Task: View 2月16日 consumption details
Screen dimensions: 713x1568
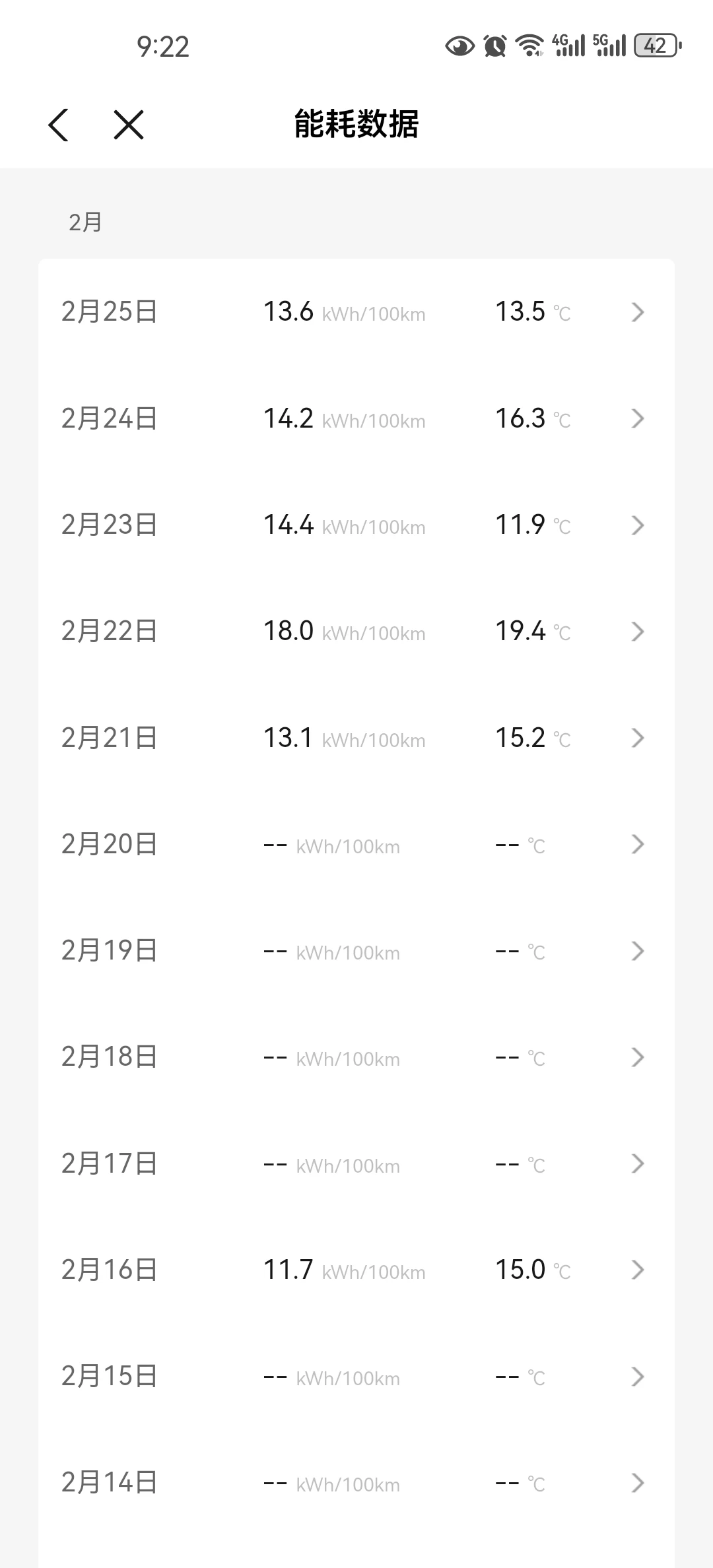Action: pos(356,1270)
